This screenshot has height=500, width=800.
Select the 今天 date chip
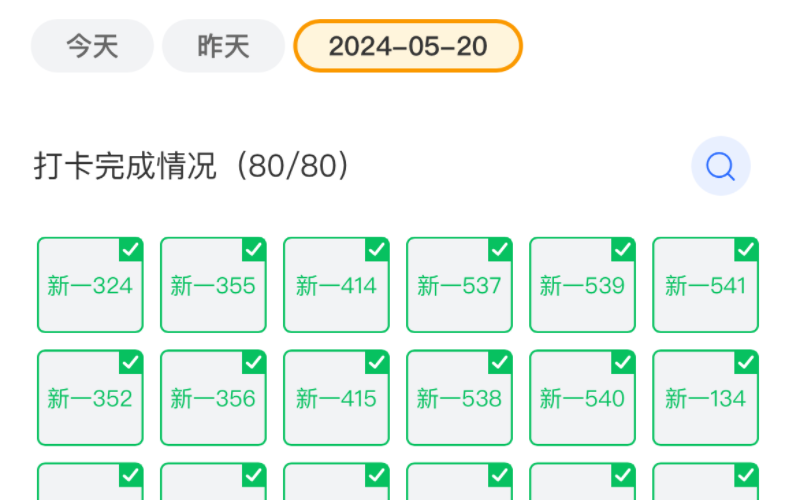[92, 46]
